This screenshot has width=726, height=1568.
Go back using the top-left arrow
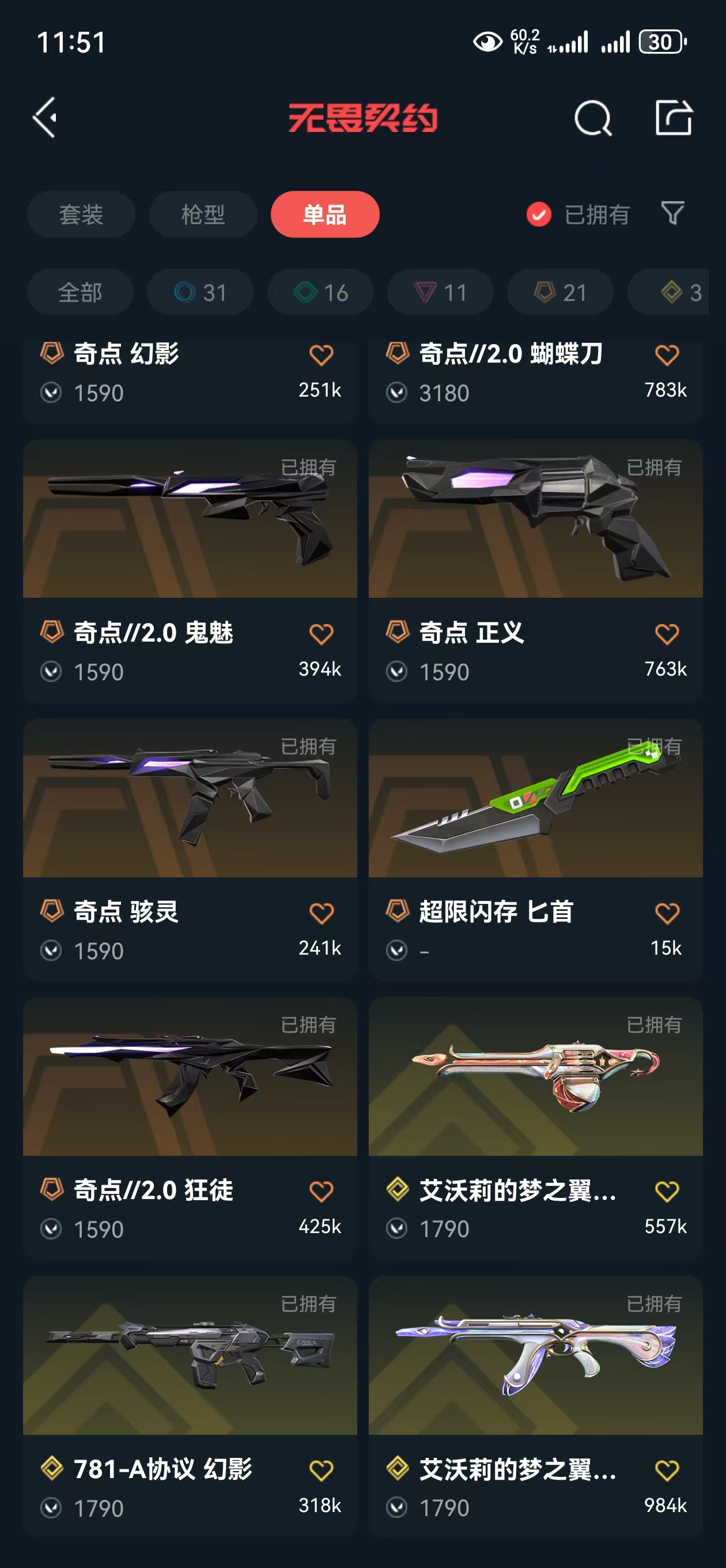point(46,118)
